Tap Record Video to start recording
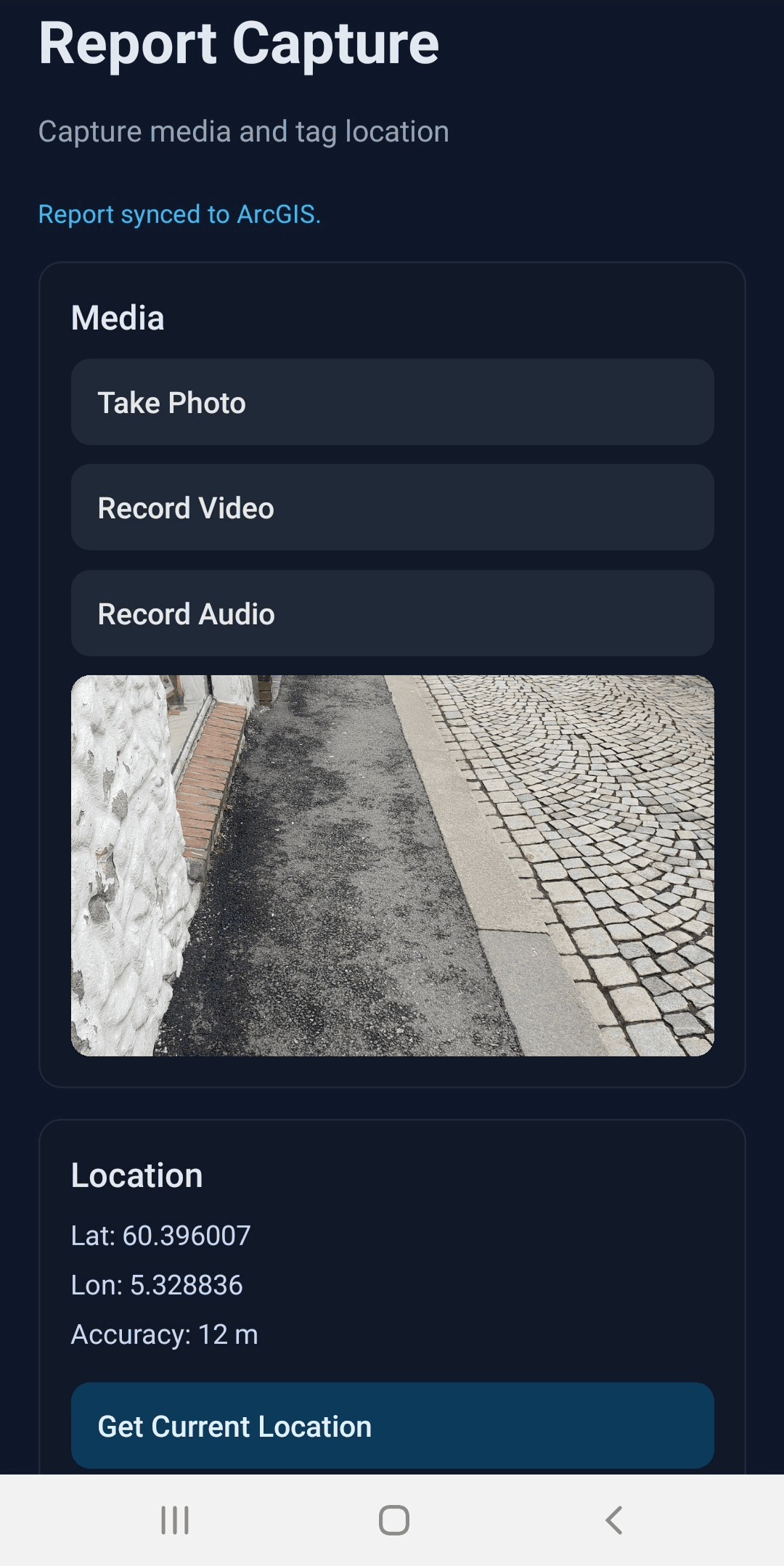Screen dimensions: 784x1566 tap(392, 507)
